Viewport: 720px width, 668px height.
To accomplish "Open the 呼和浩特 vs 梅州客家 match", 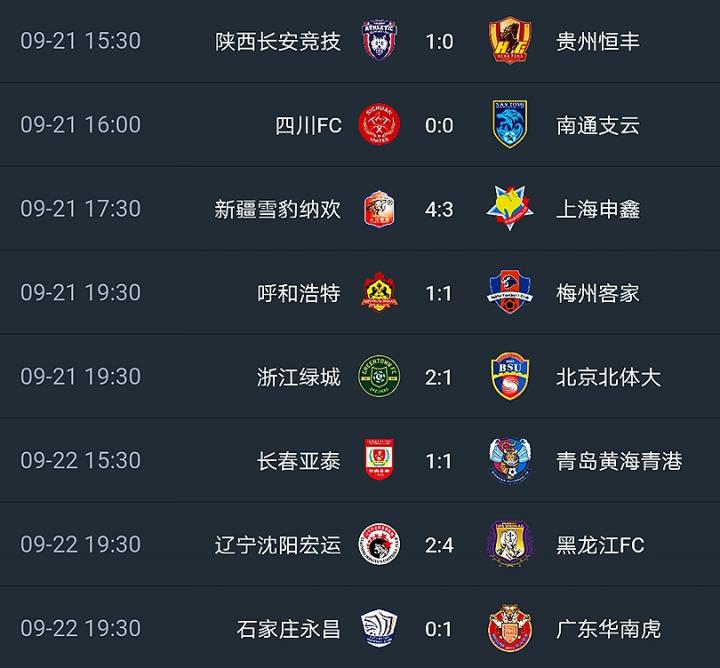I will 439,293.
